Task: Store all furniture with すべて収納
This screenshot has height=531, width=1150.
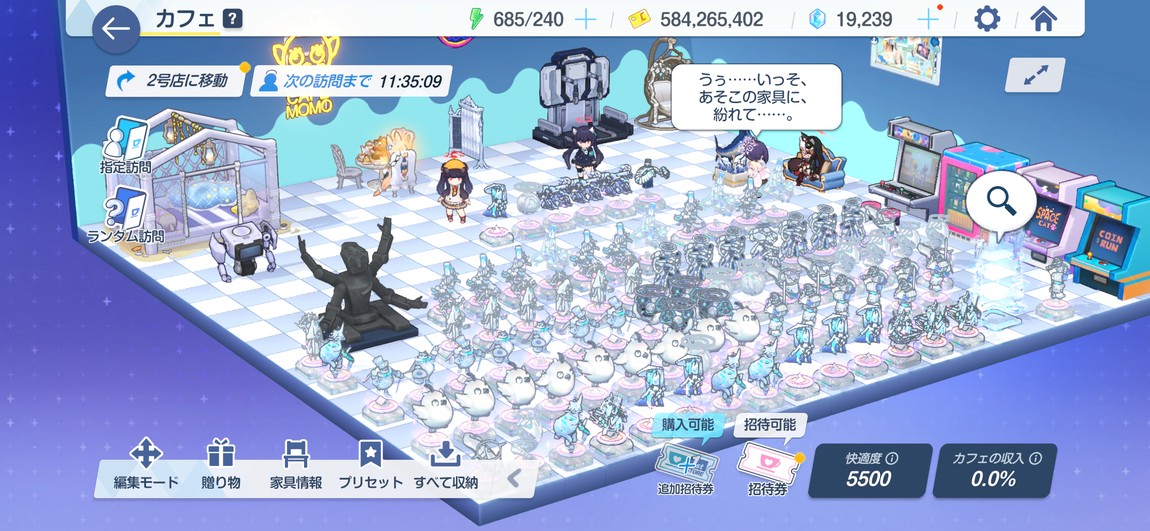Action: (445, 465)
